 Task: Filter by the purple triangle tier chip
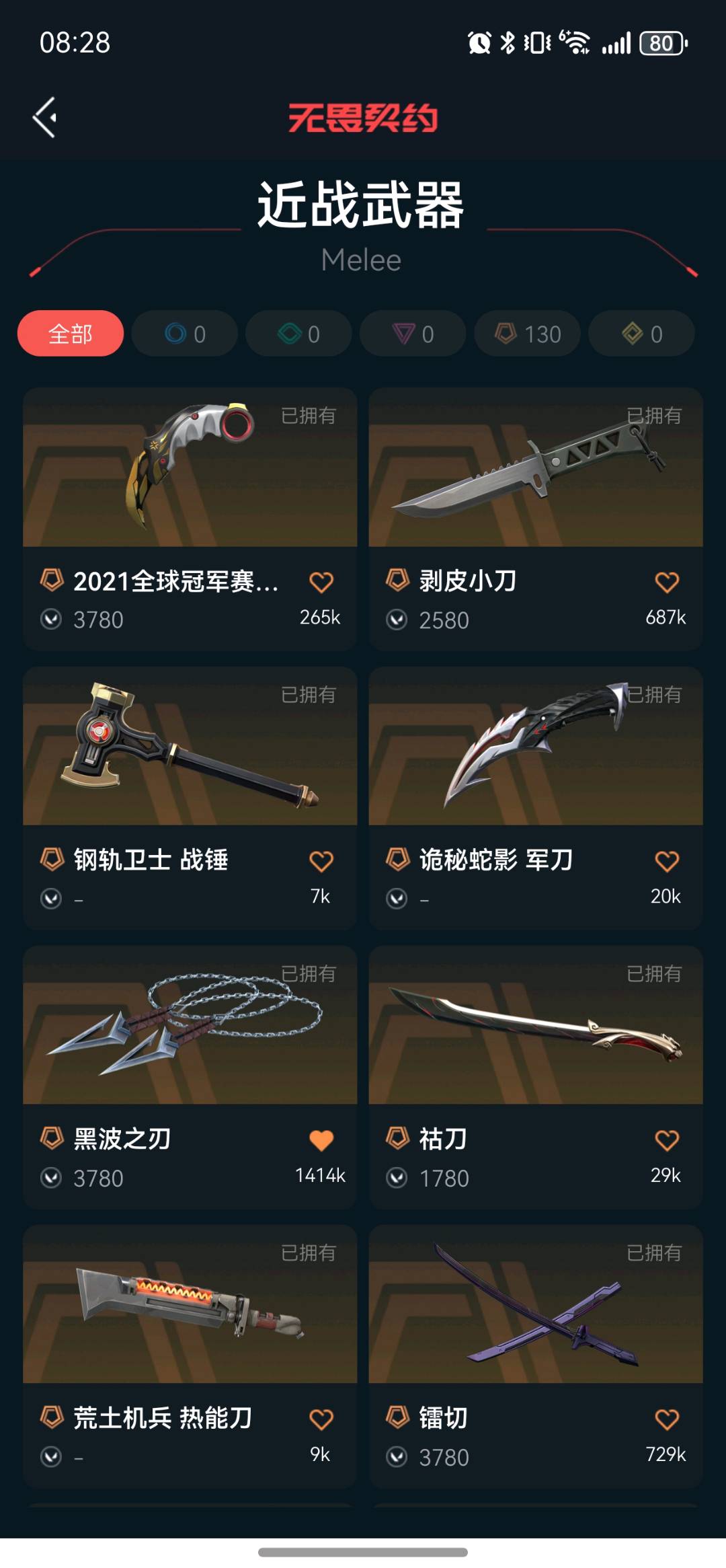(413, 334)
